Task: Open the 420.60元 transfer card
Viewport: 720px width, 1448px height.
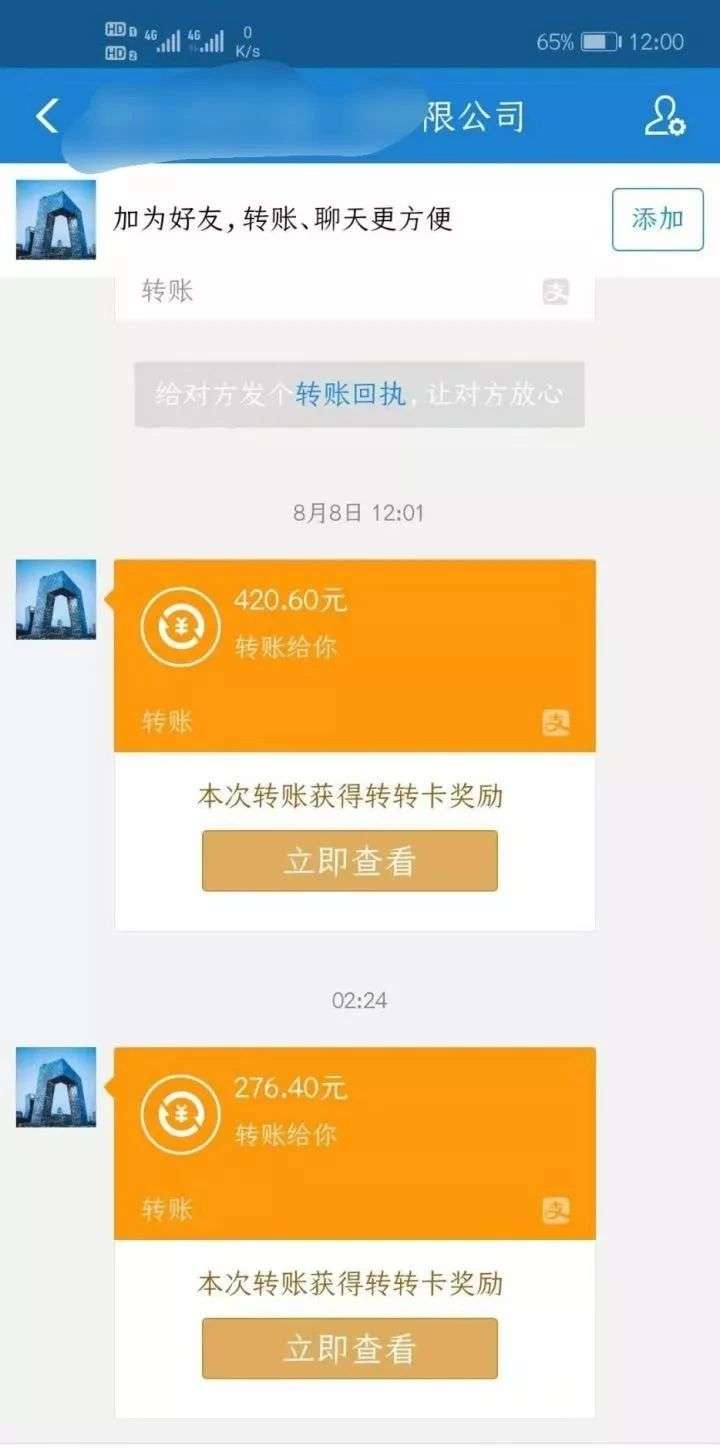Action: tap(355, 655)
